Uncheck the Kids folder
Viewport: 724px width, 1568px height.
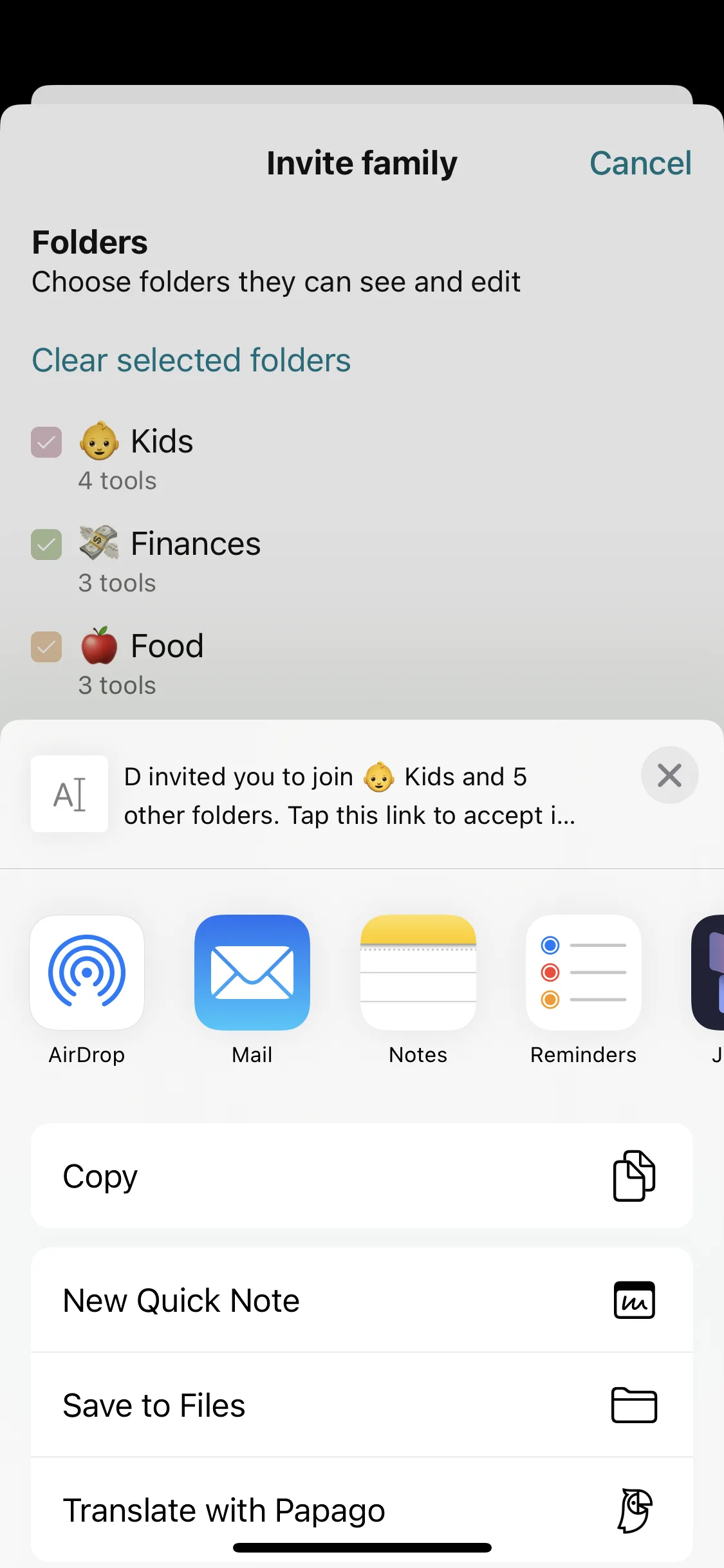point(46,442)
